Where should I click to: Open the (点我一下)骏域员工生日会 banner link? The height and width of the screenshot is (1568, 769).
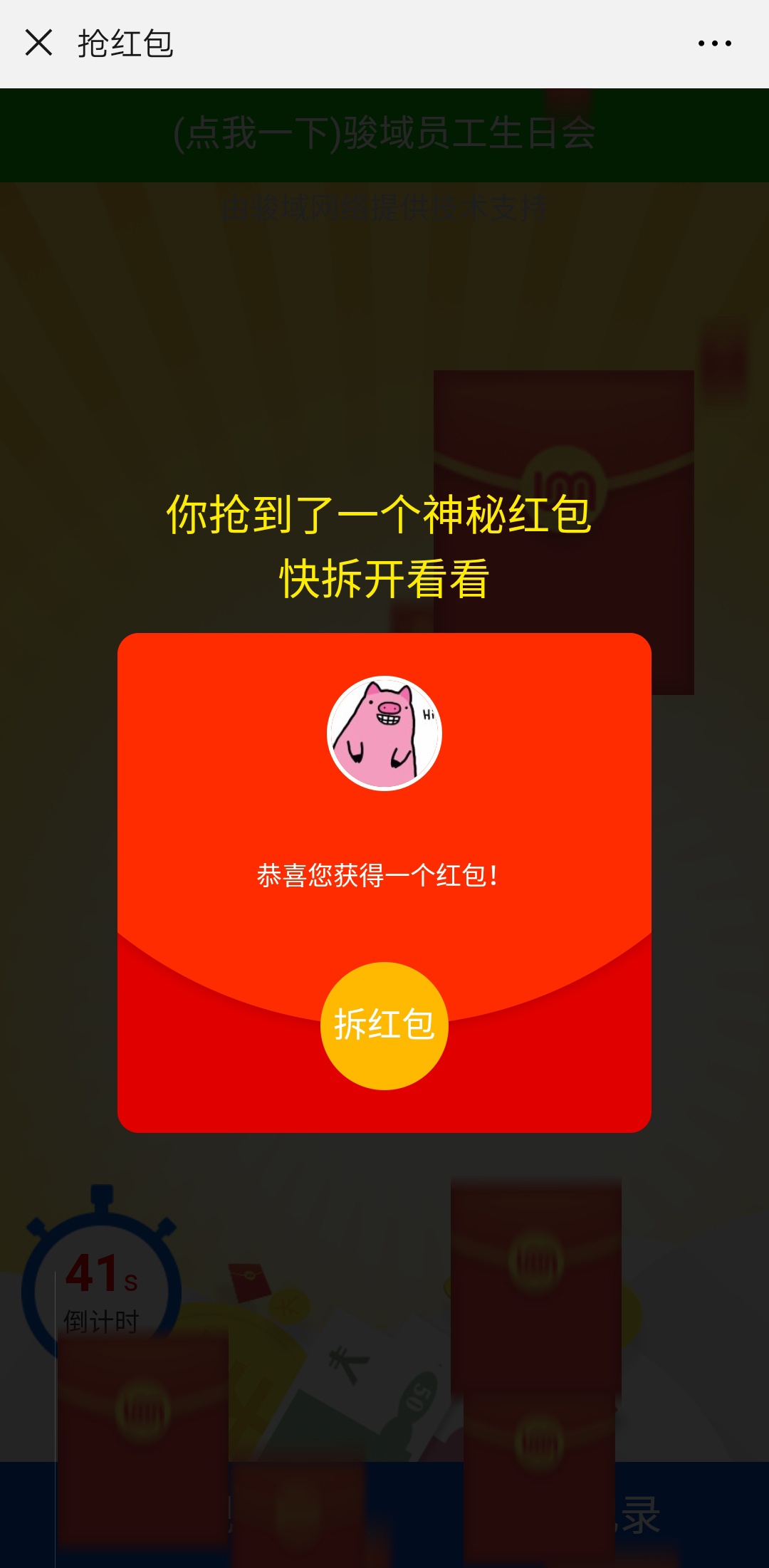(384, 135)
